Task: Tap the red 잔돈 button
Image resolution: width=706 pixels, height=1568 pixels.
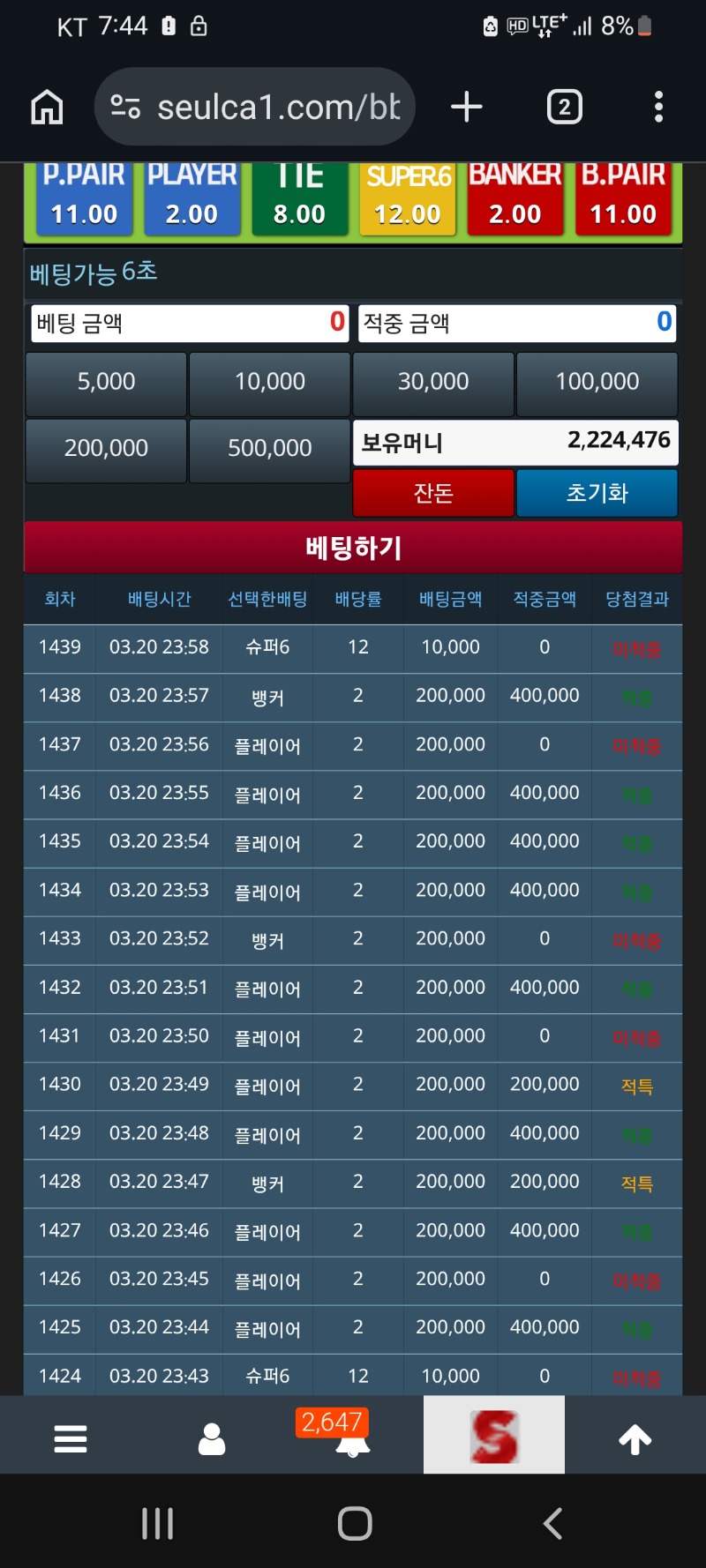Action: click(433, 493)
